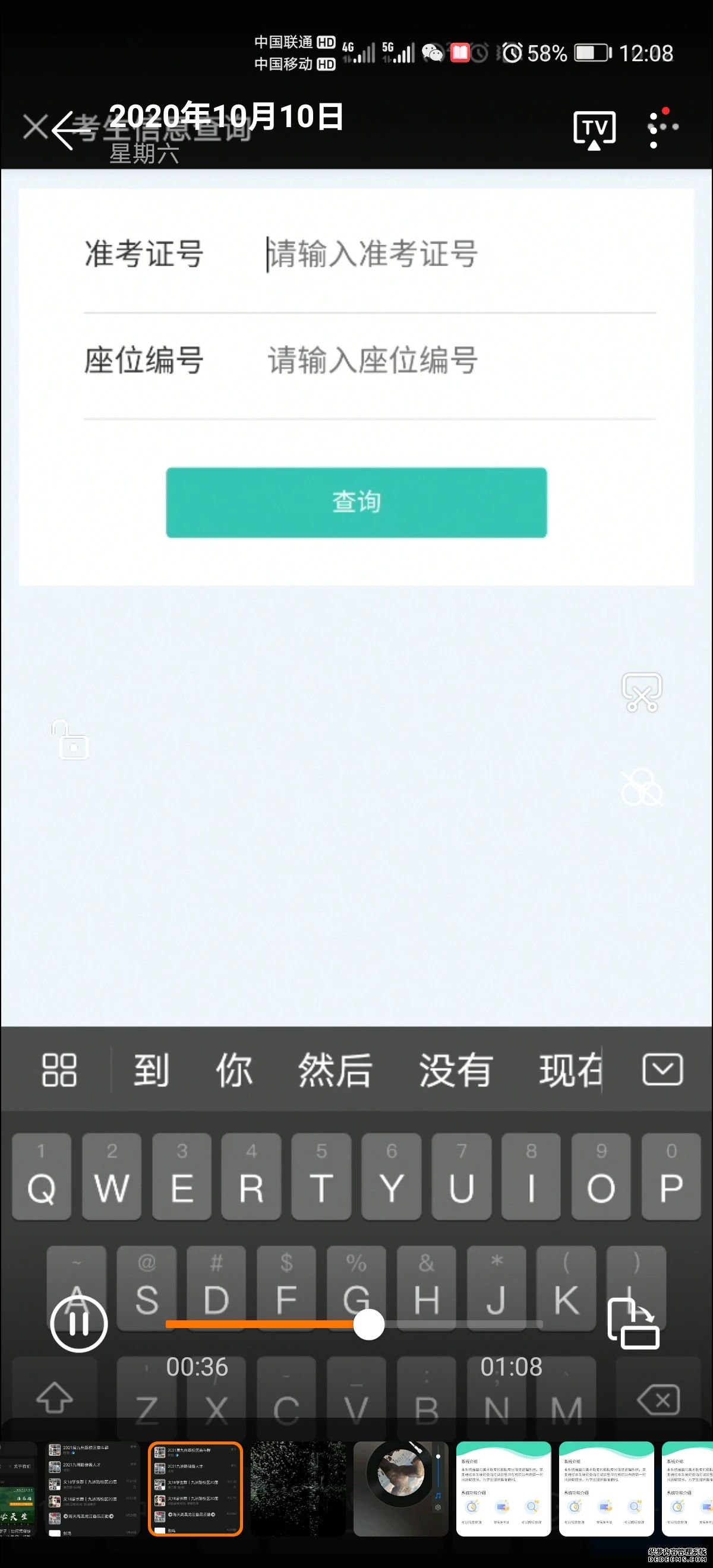Open the four-dot more options menu
713x1568 pixels.
pos(661,128)
